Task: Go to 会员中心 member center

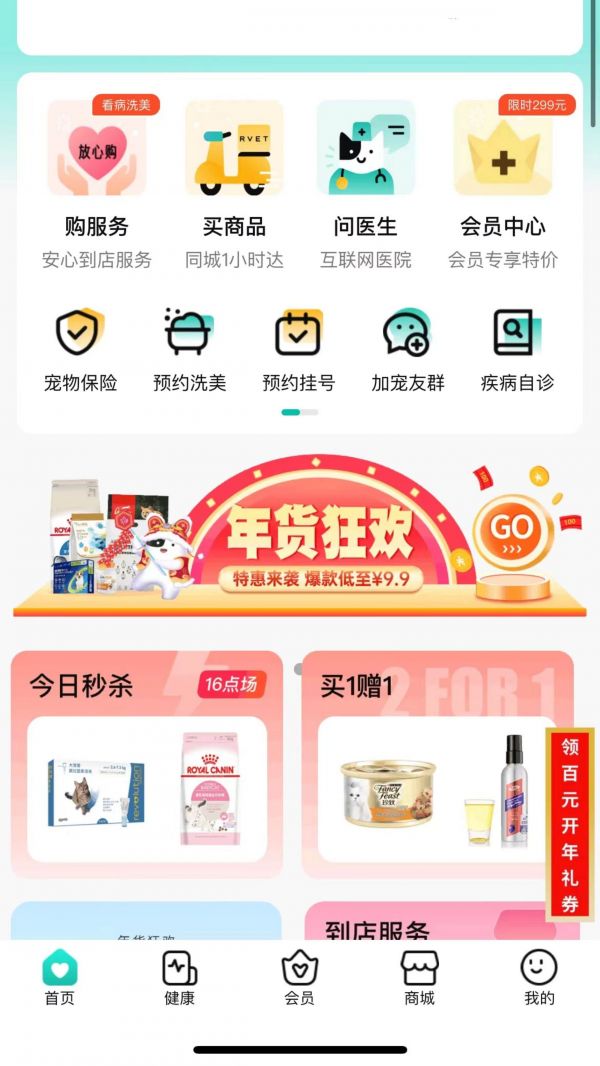Action: click(x=502, y=185)
